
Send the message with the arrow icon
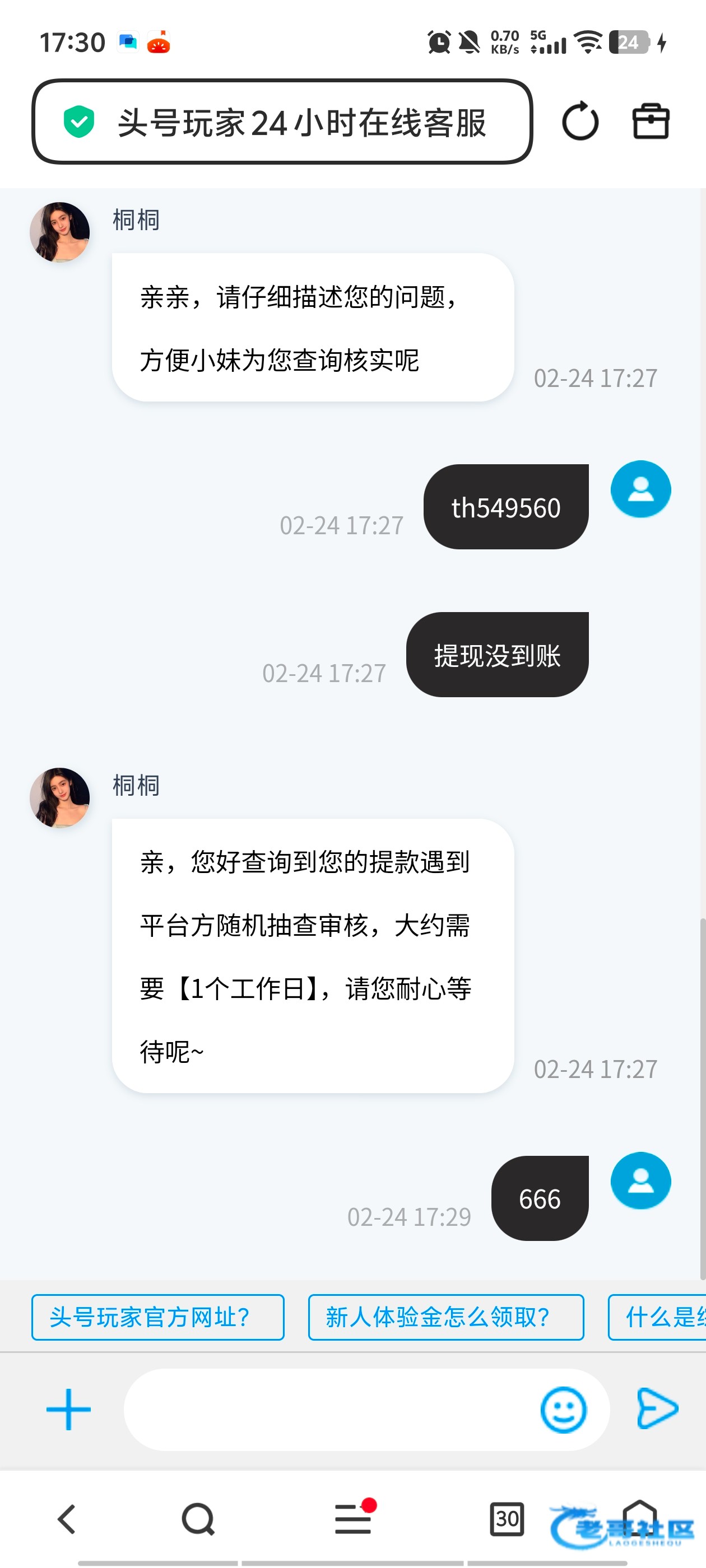pos(657,1408)
